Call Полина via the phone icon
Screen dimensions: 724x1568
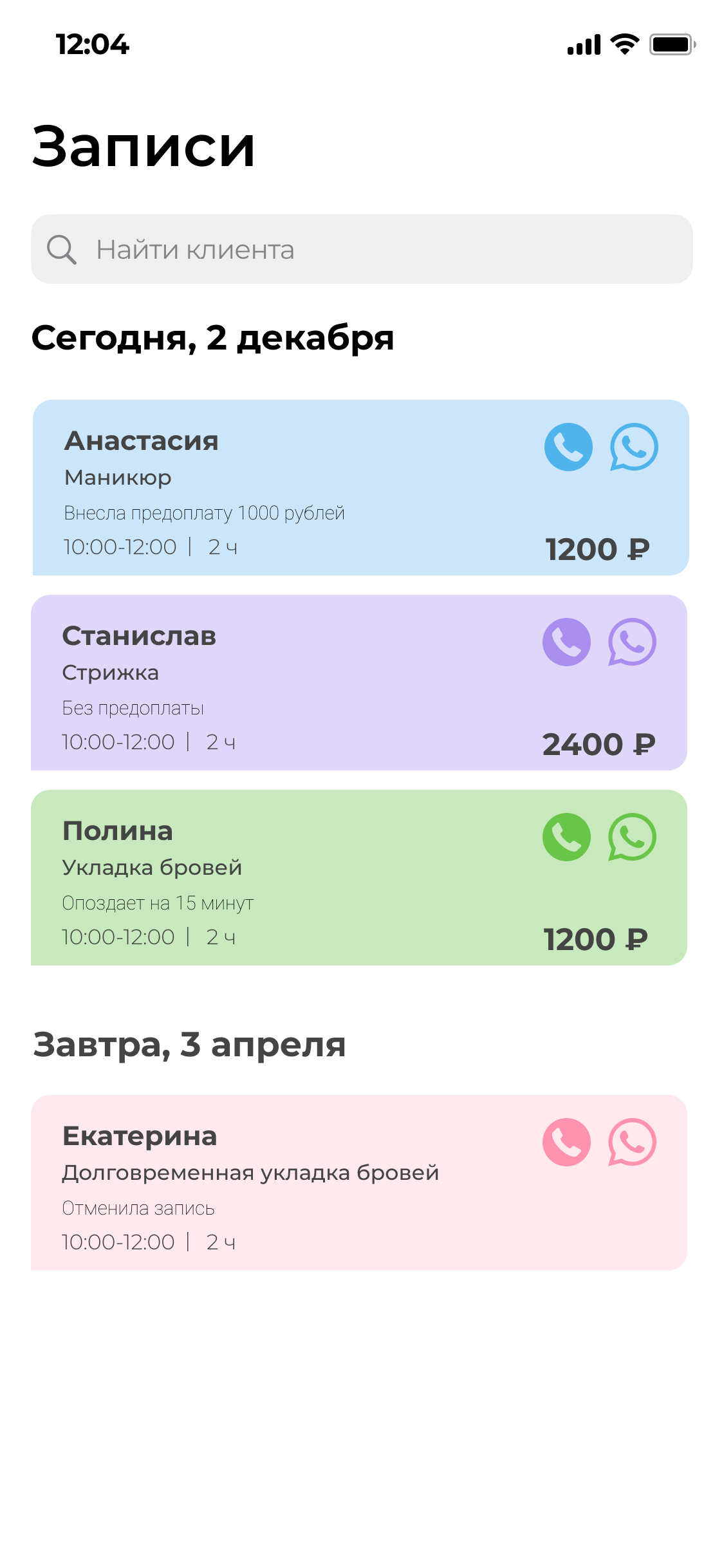pos(566,837)
